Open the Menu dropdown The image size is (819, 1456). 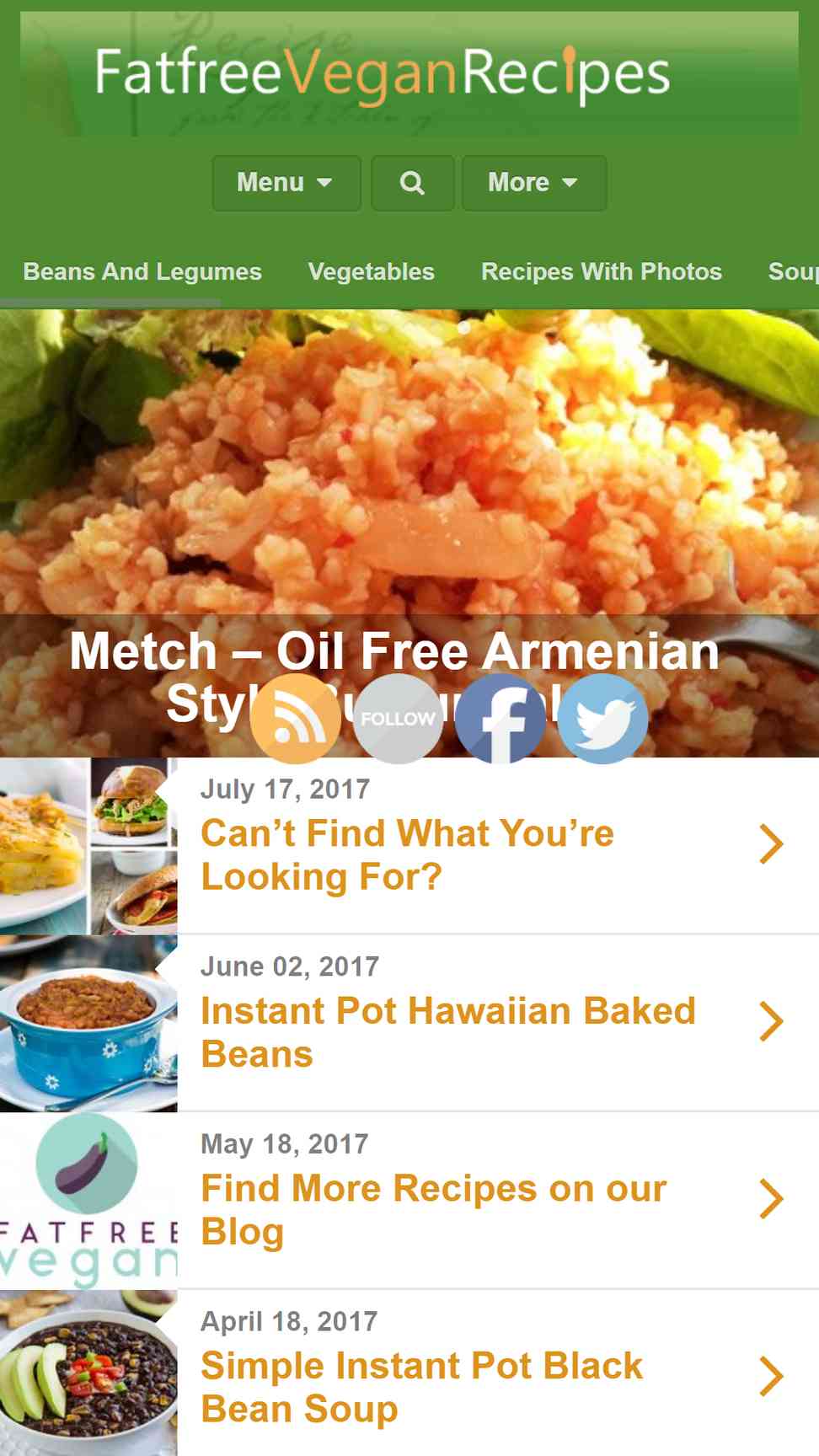pyautogui.click(x=286, y=183)
